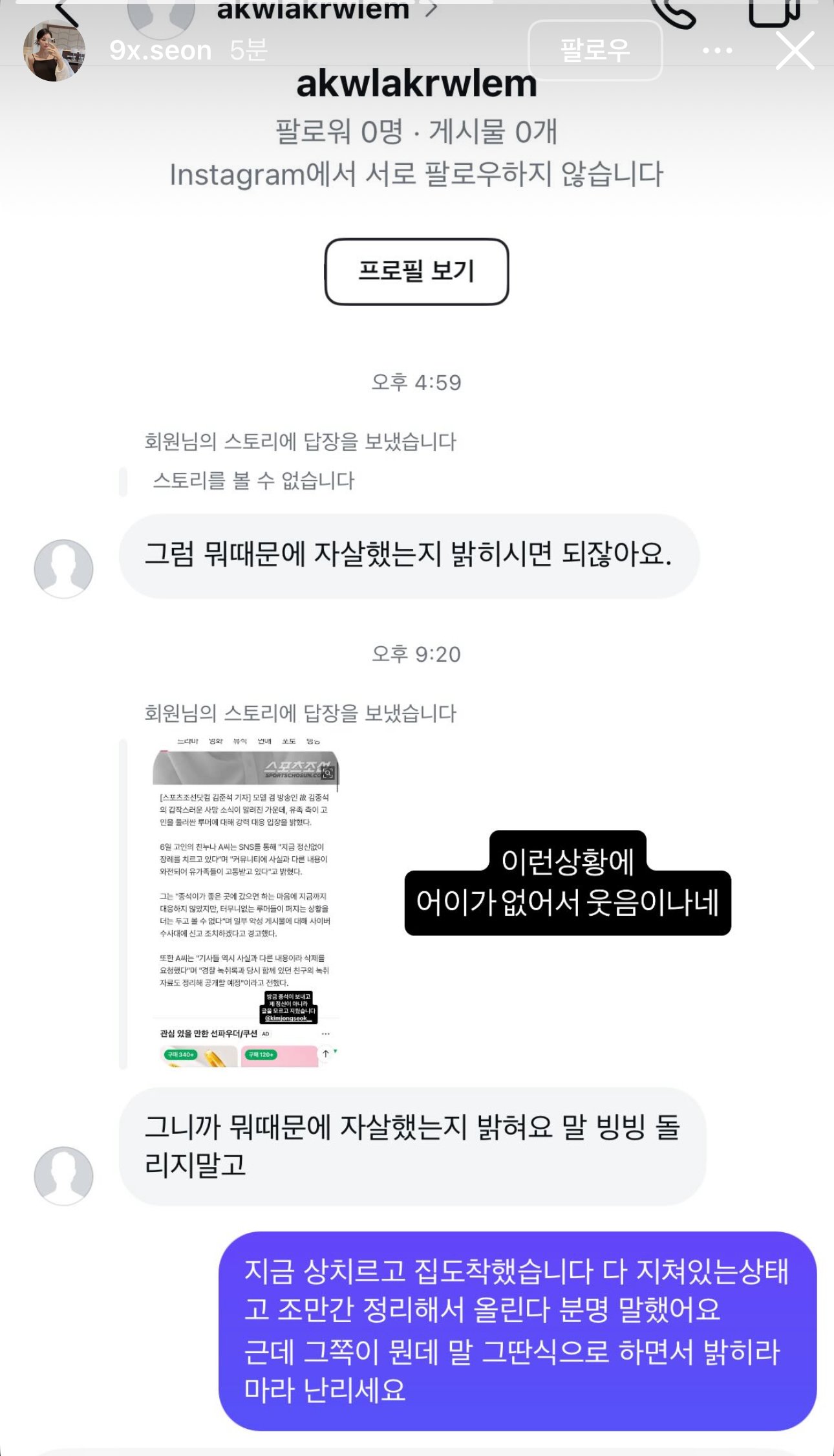Open the story's three-dot options menu
Viewport: 834px width, 1456px height.
pos(717,50)
